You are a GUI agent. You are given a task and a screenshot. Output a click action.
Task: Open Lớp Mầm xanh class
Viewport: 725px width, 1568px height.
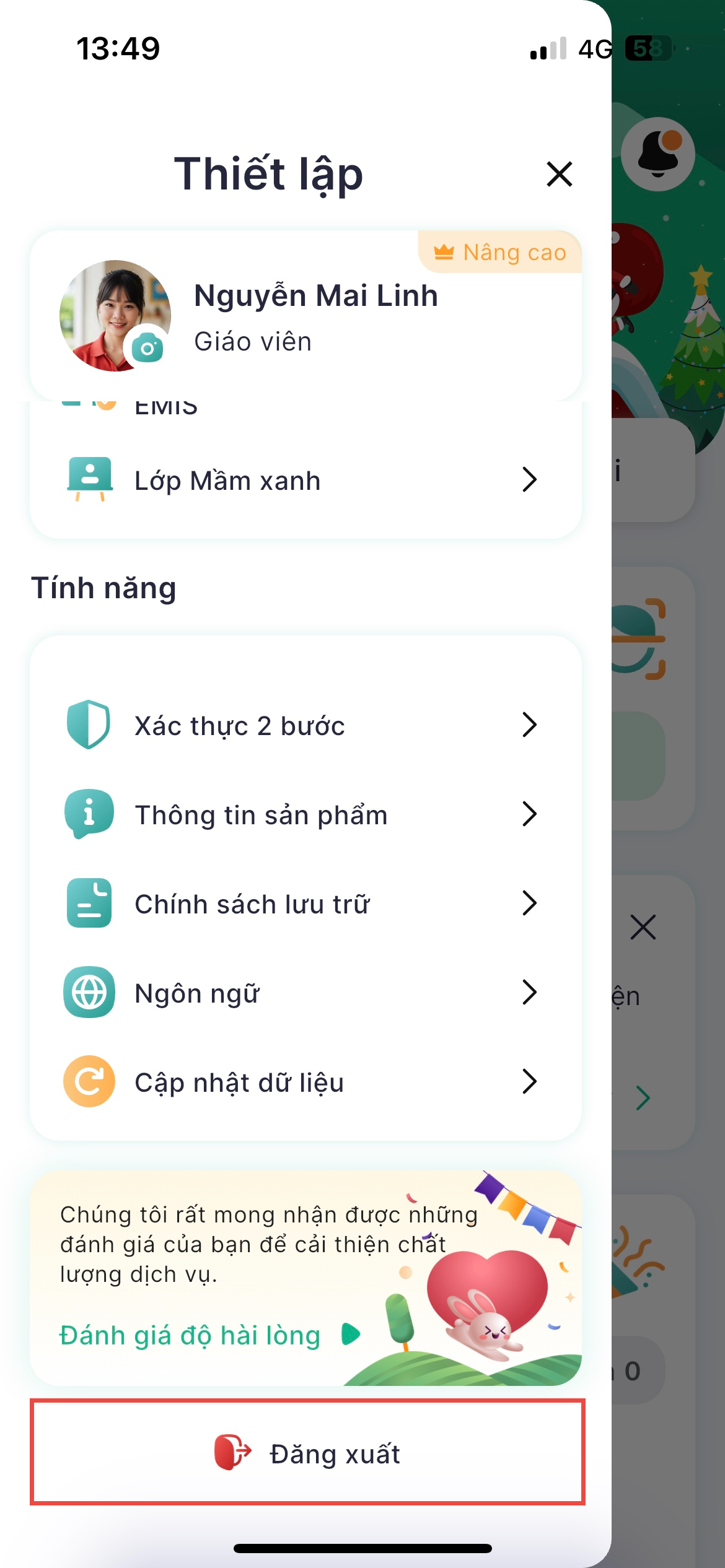[305, 480]
